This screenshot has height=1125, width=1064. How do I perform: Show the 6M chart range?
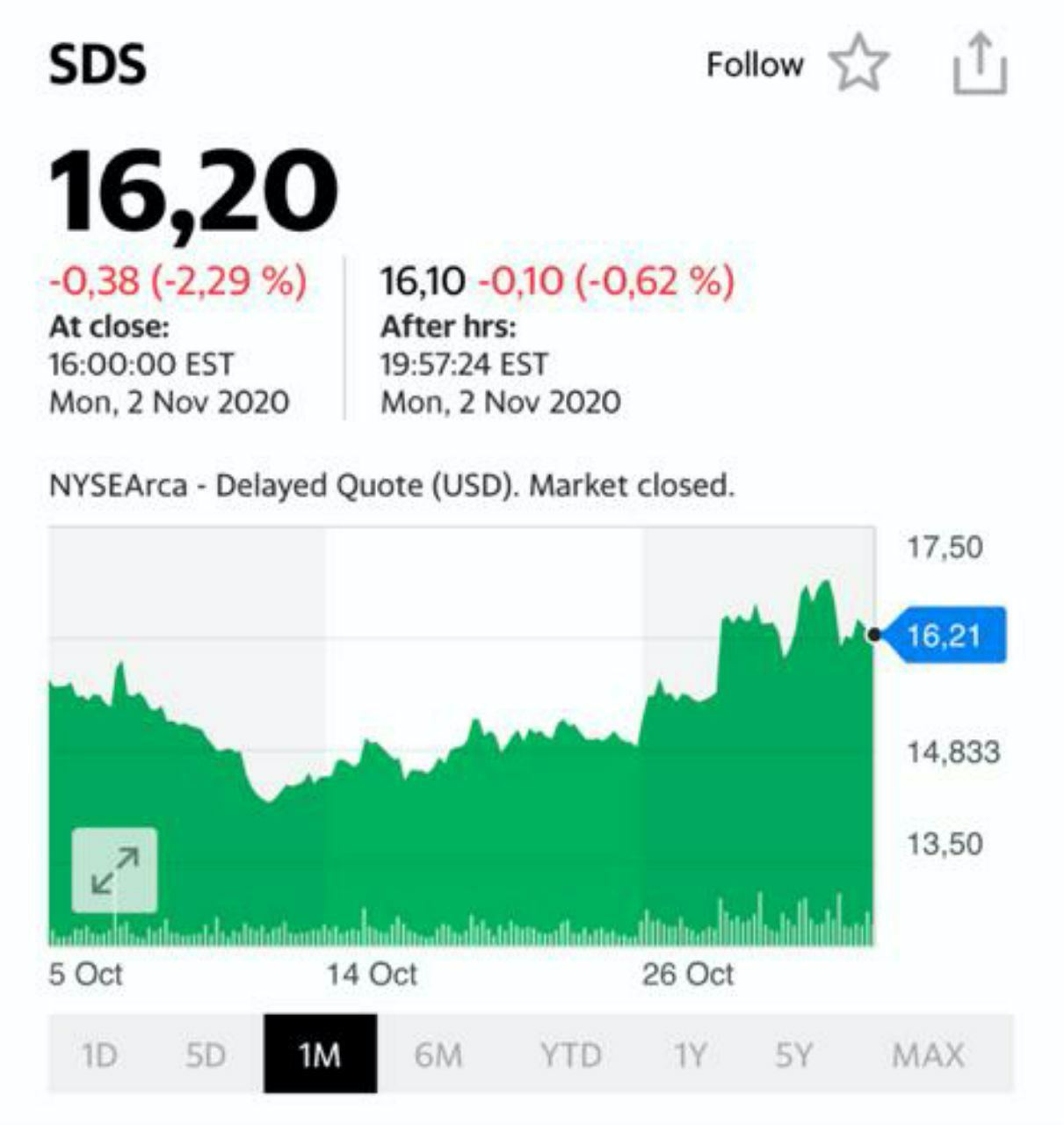(x=438, y=1054)
